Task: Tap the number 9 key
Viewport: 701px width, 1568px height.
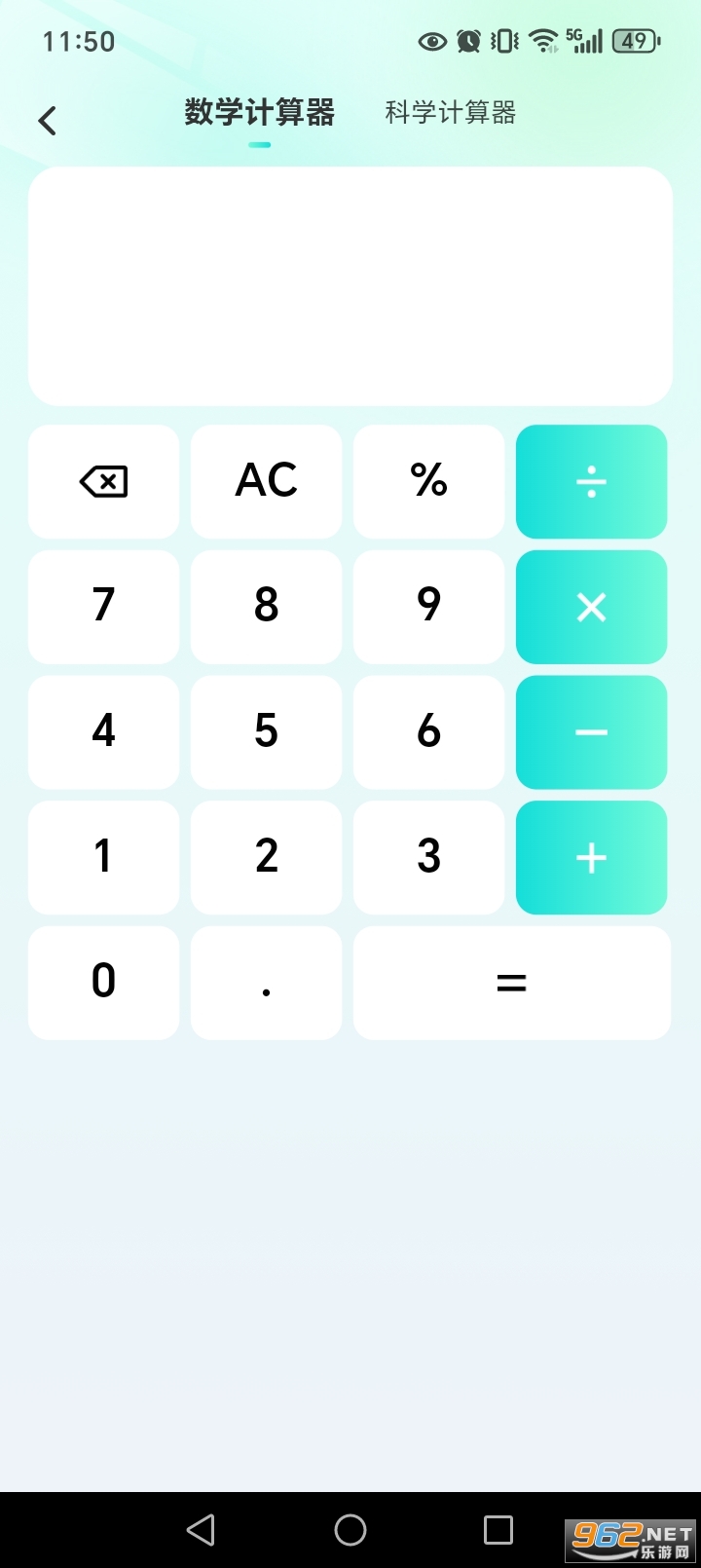Action: [428, 606]
